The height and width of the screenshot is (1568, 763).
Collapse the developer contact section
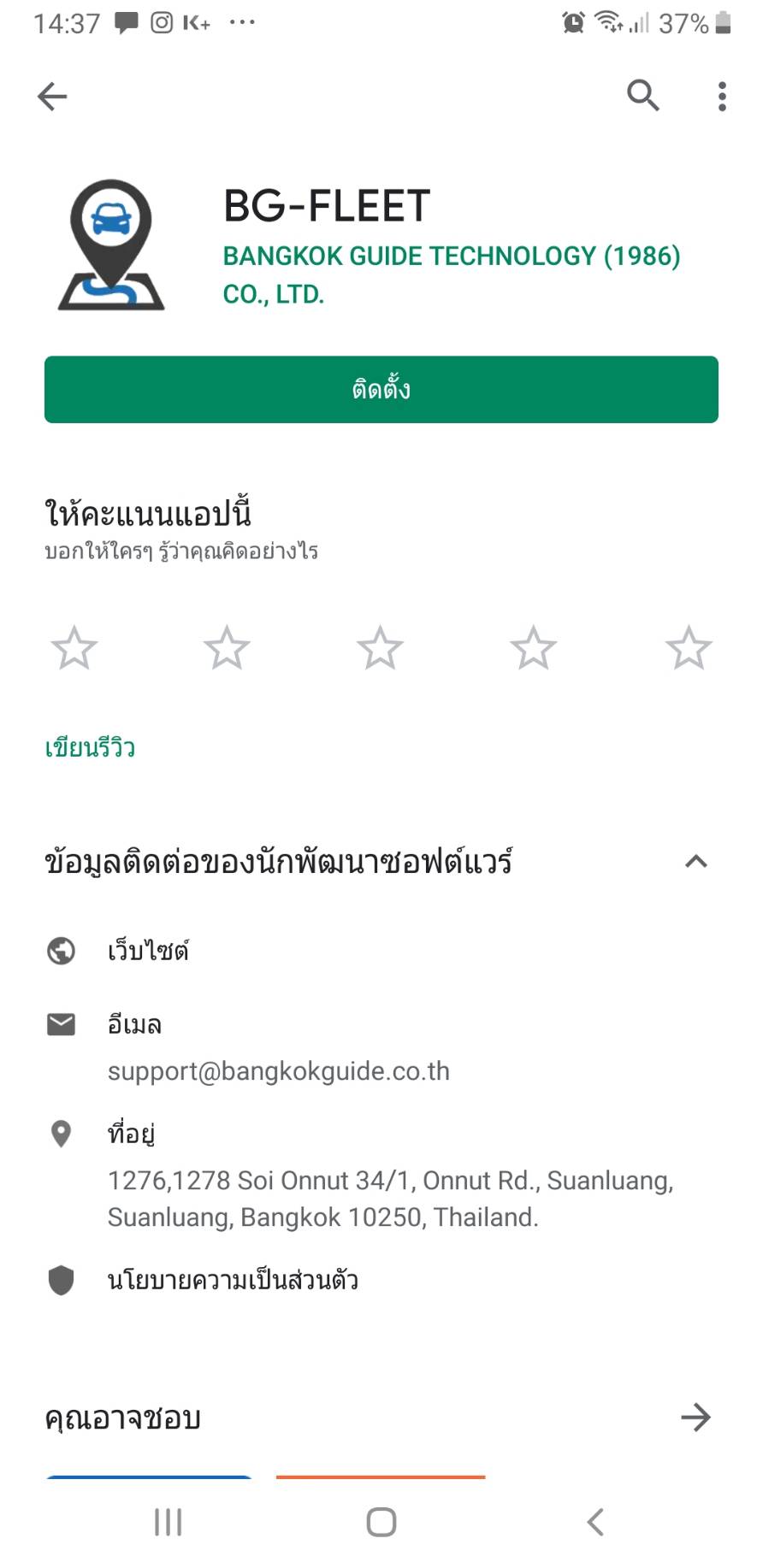tap(696, 862)
